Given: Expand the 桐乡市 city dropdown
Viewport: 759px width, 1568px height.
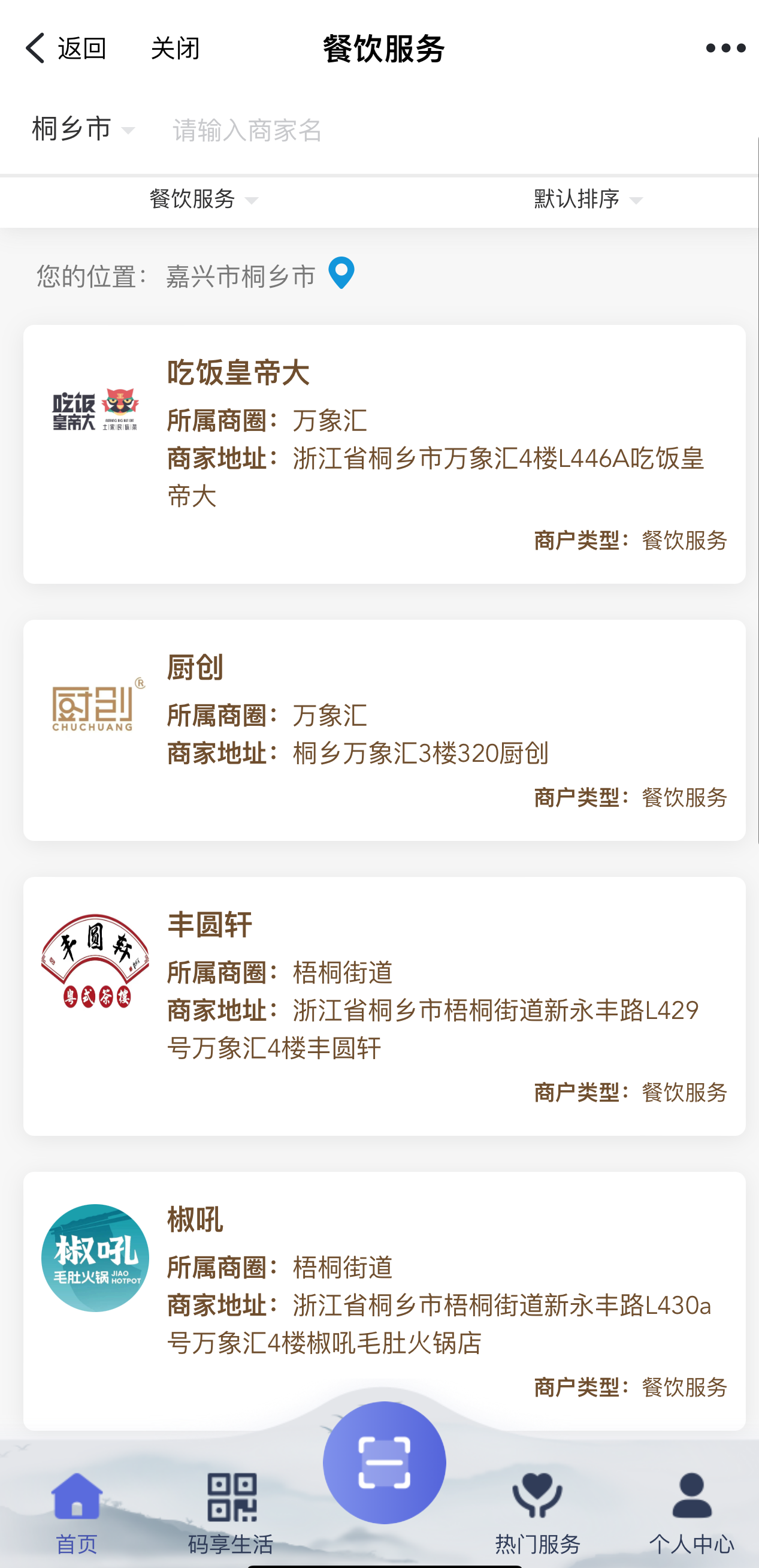Looking at the screenshot, I should coord(83,129).
